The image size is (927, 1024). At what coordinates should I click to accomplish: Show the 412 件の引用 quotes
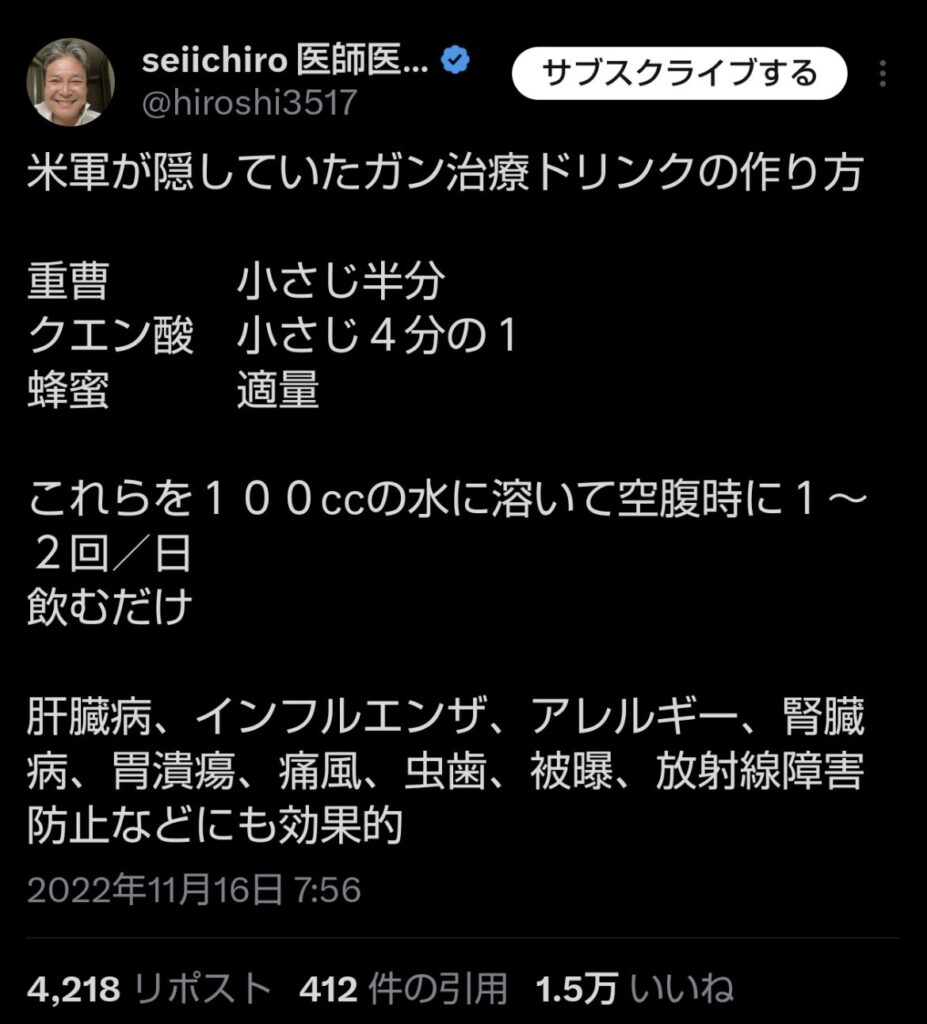tap(403, 989)
